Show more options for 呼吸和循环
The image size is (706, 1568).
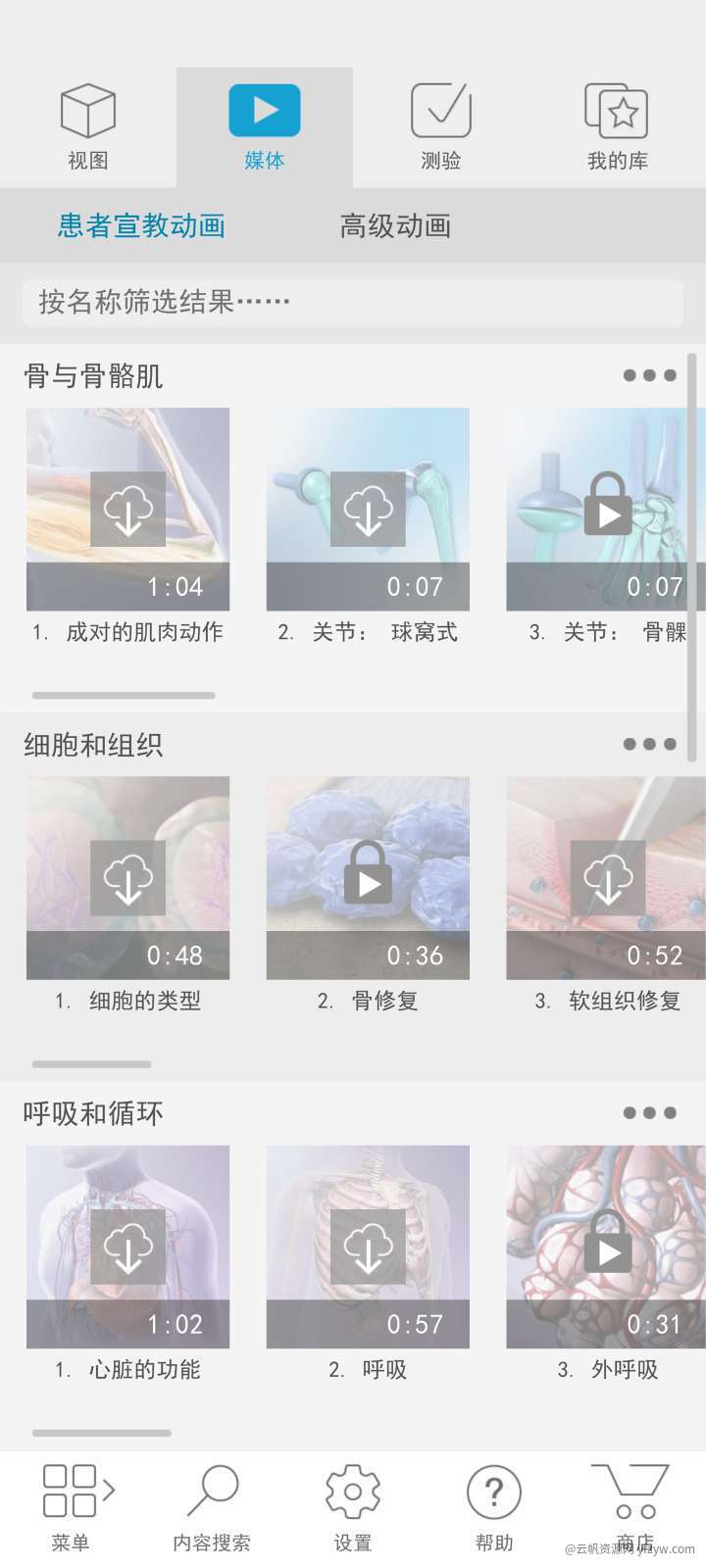(649, 1113)
